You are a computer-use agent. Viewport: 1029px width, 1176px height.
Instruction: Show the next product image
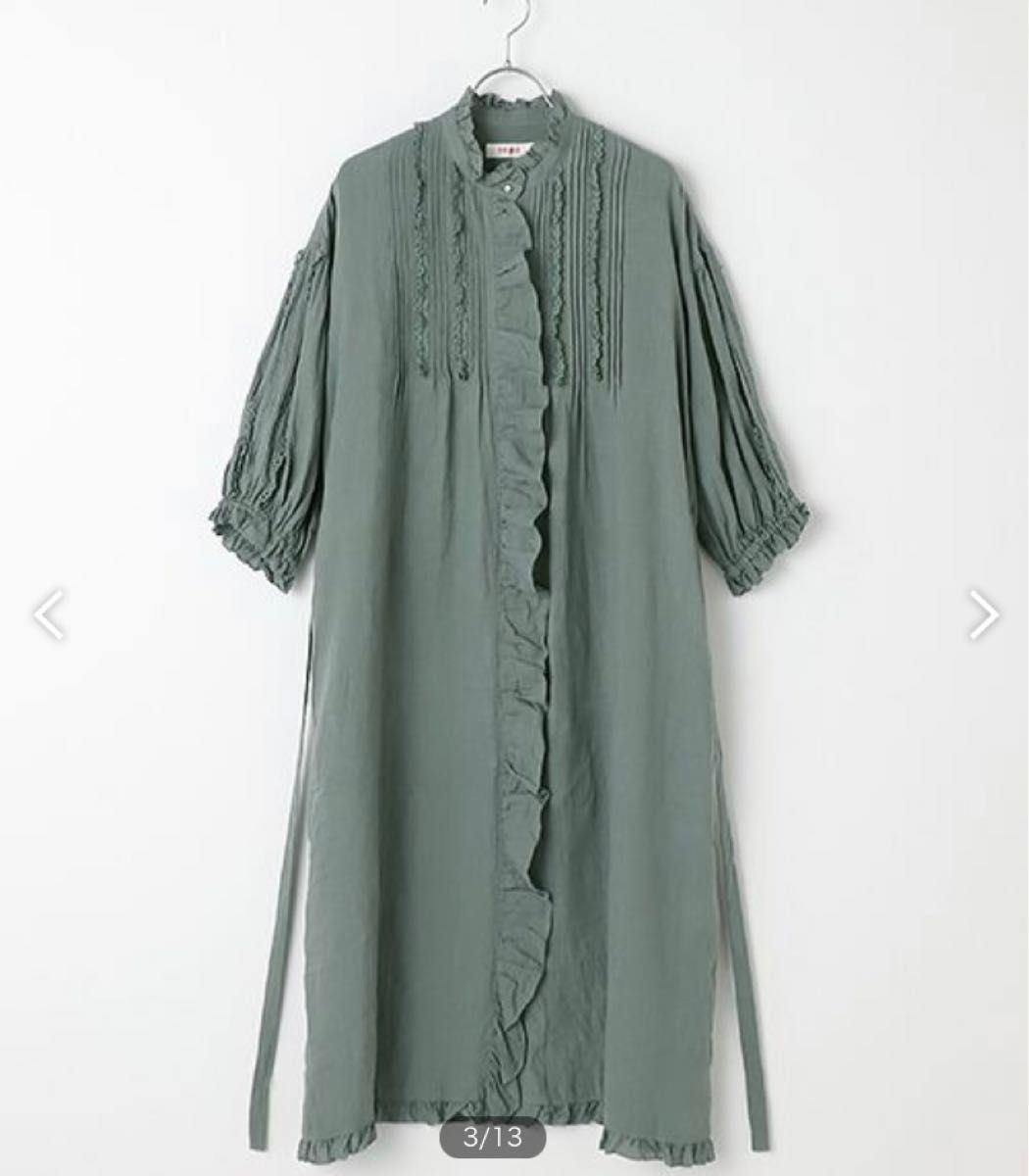click(x=984, y=615)
